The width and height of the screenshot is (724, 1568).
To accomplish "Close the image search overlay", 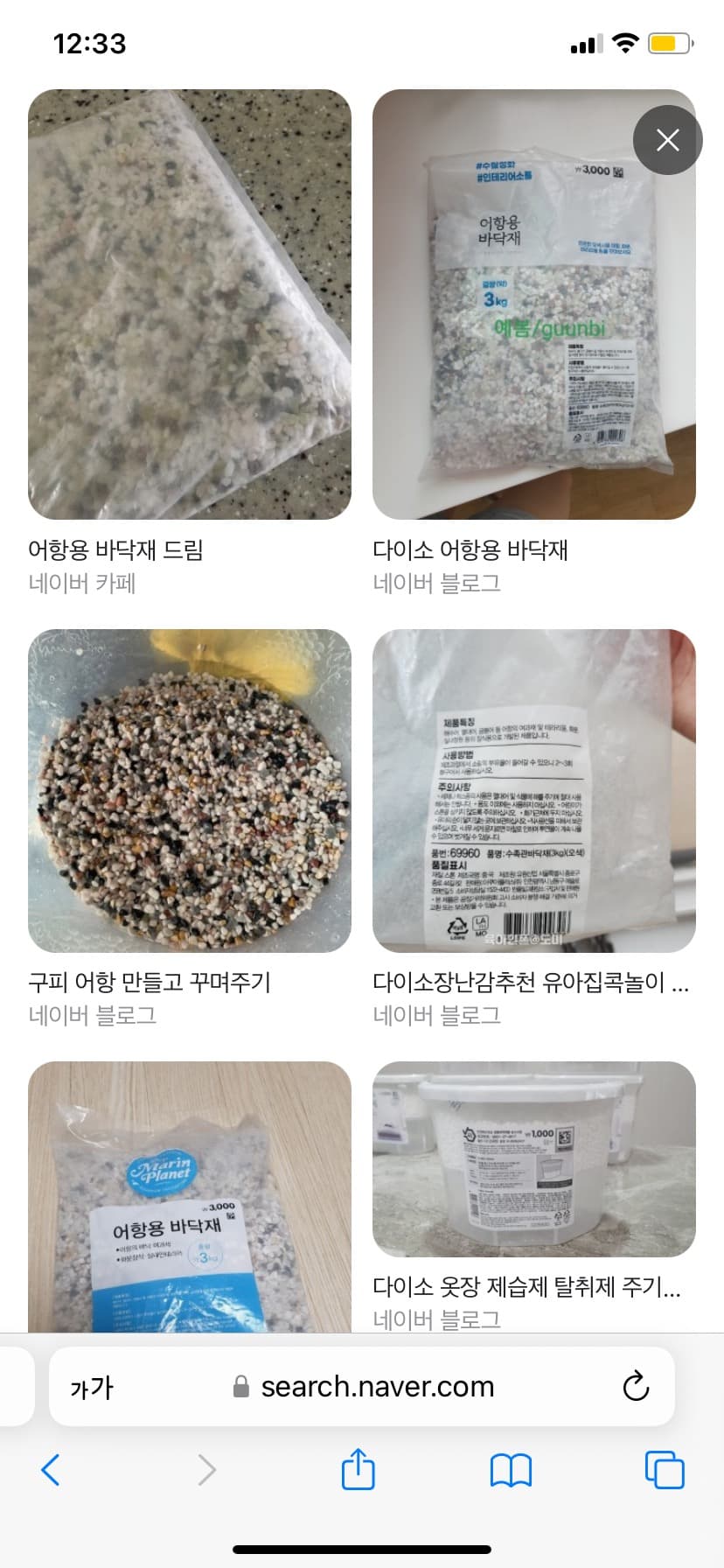I will pos(667,140).
